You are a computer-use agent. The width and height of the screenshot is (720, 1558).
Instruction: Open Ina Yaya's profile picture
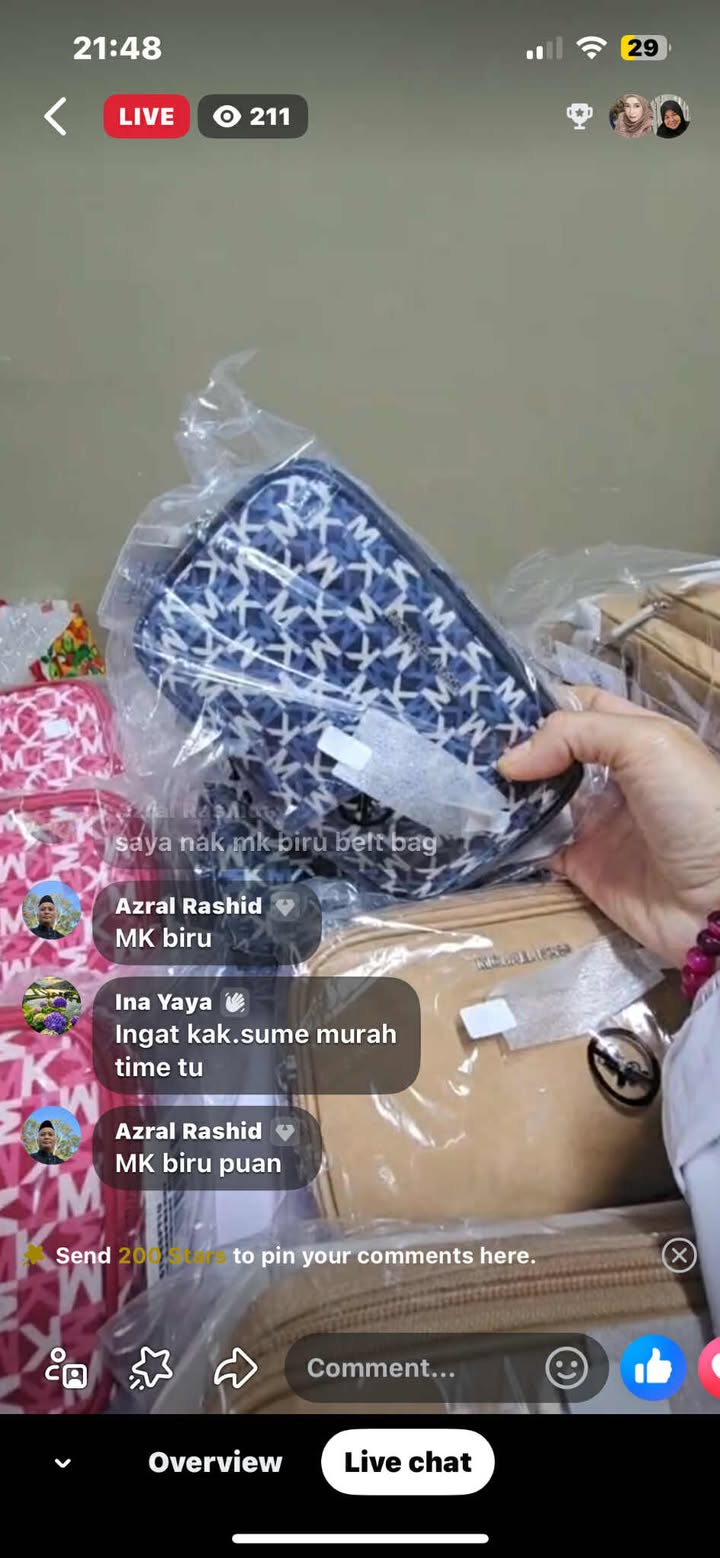[x=52, y=1007]
